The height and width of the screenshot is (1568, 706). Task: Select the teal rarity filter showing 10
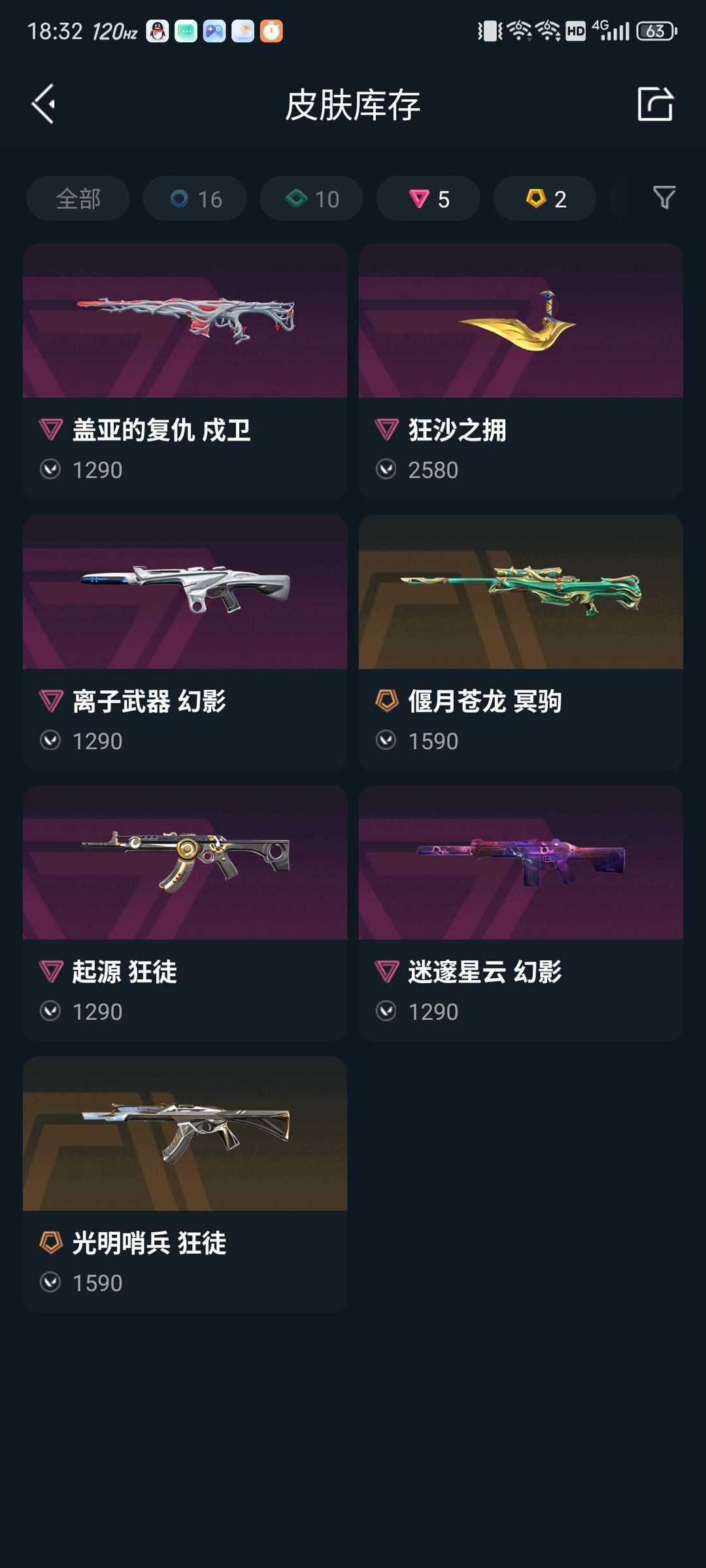tap(311, 199)
